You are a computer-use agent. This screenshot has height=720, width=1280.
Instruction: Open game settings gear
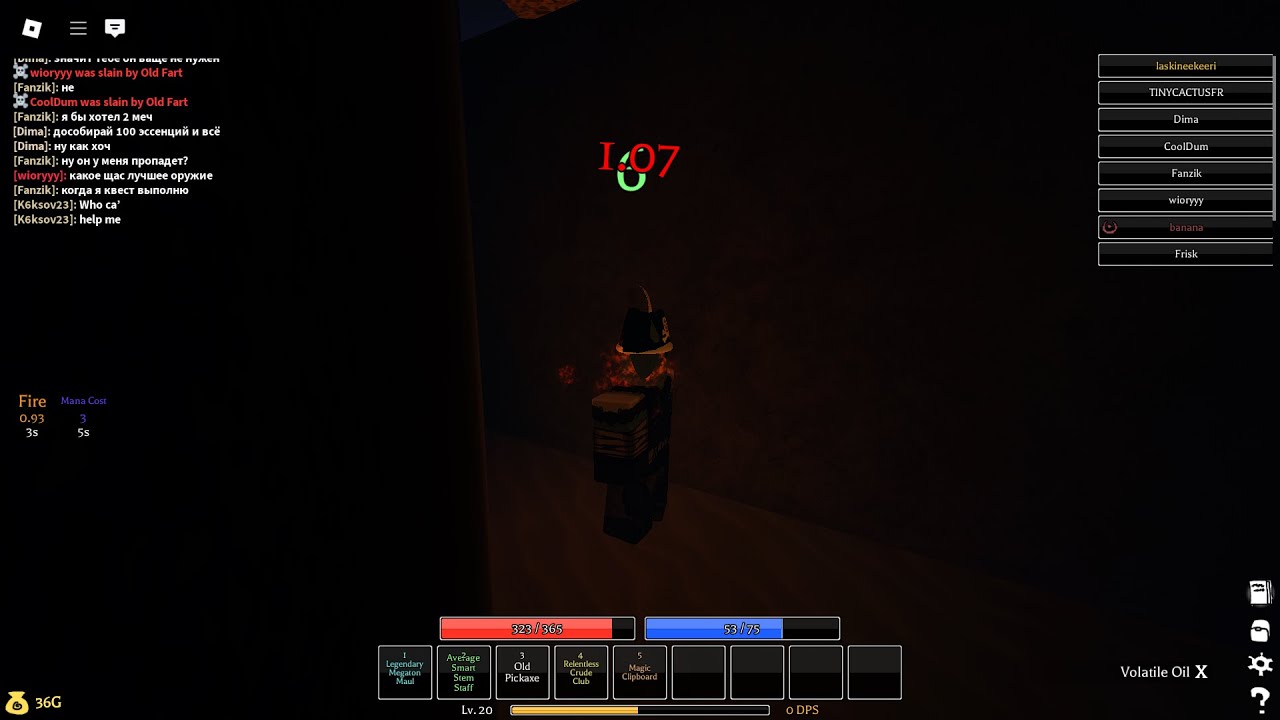click(1260, 664)
